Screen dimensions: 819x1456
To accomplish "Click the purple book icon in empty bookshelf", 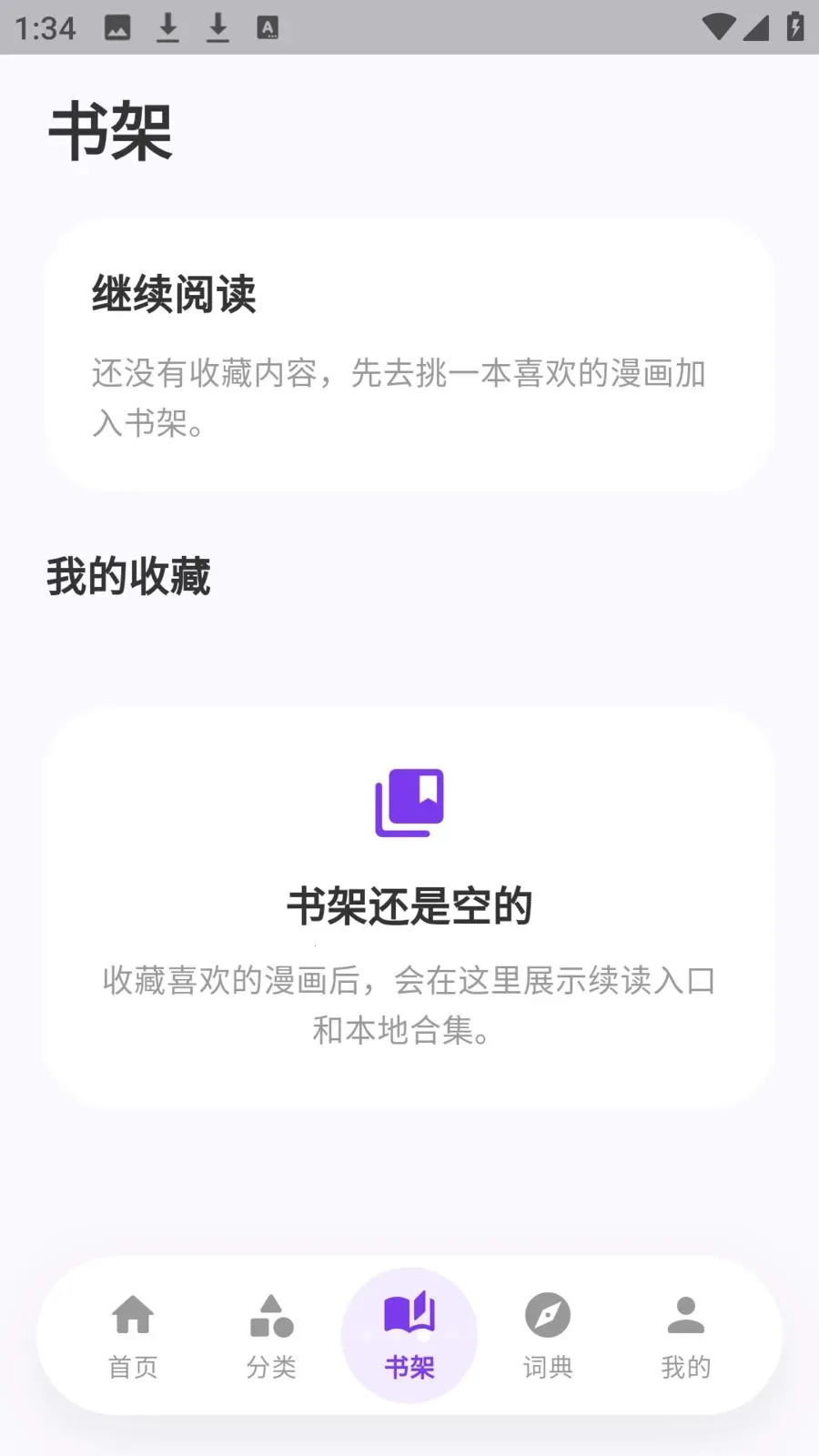I will (409, 802).
